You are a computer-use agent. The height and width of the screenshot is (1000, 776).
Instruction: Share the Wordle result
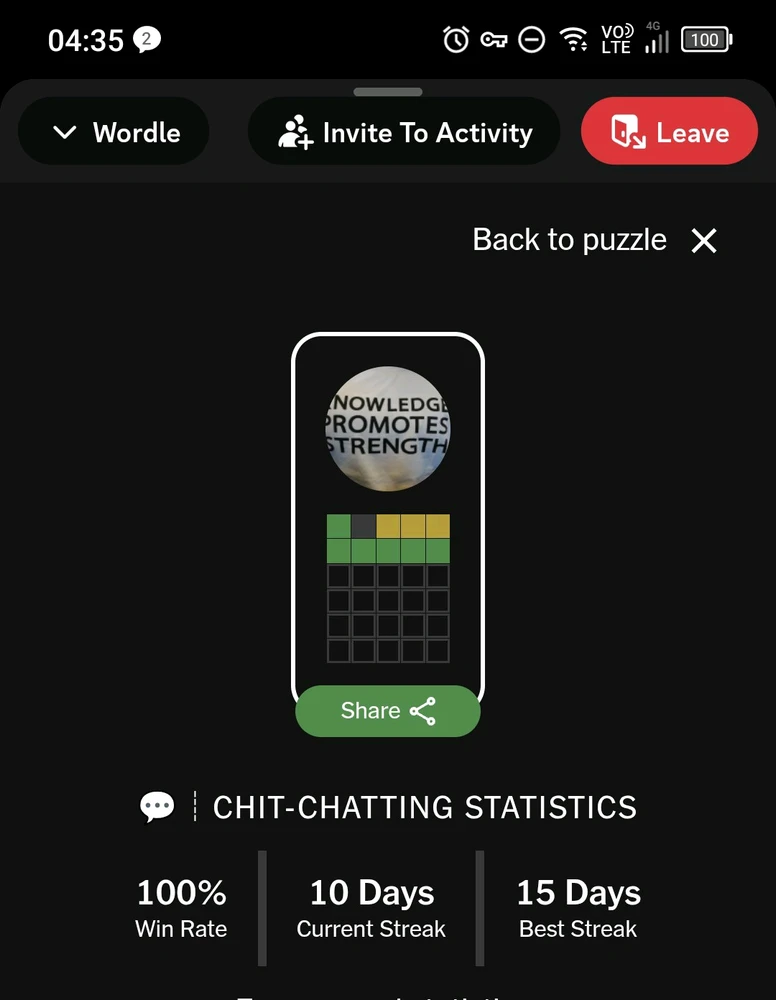[388, 711]
